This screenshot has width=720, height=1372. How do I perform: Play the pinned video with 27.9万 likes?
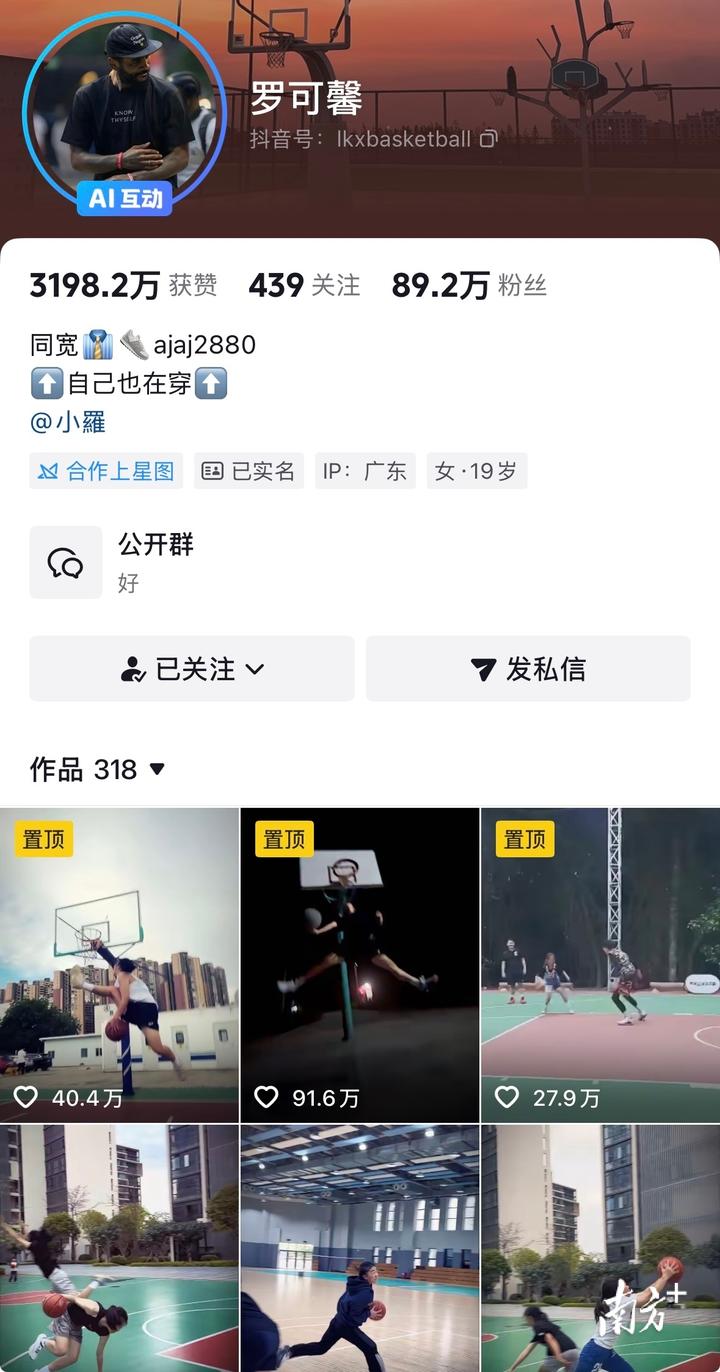click(600, 965)
